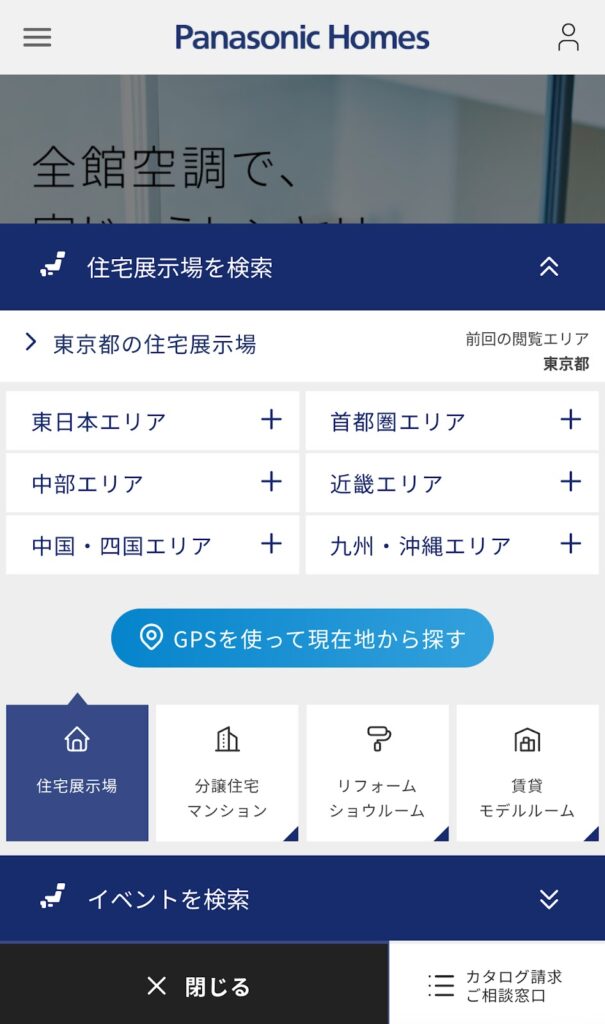Viewport: 605px width, 1024px height.
Task: Expand 近畿エリア
Action: pyautogui.click(x=452, y=483)
